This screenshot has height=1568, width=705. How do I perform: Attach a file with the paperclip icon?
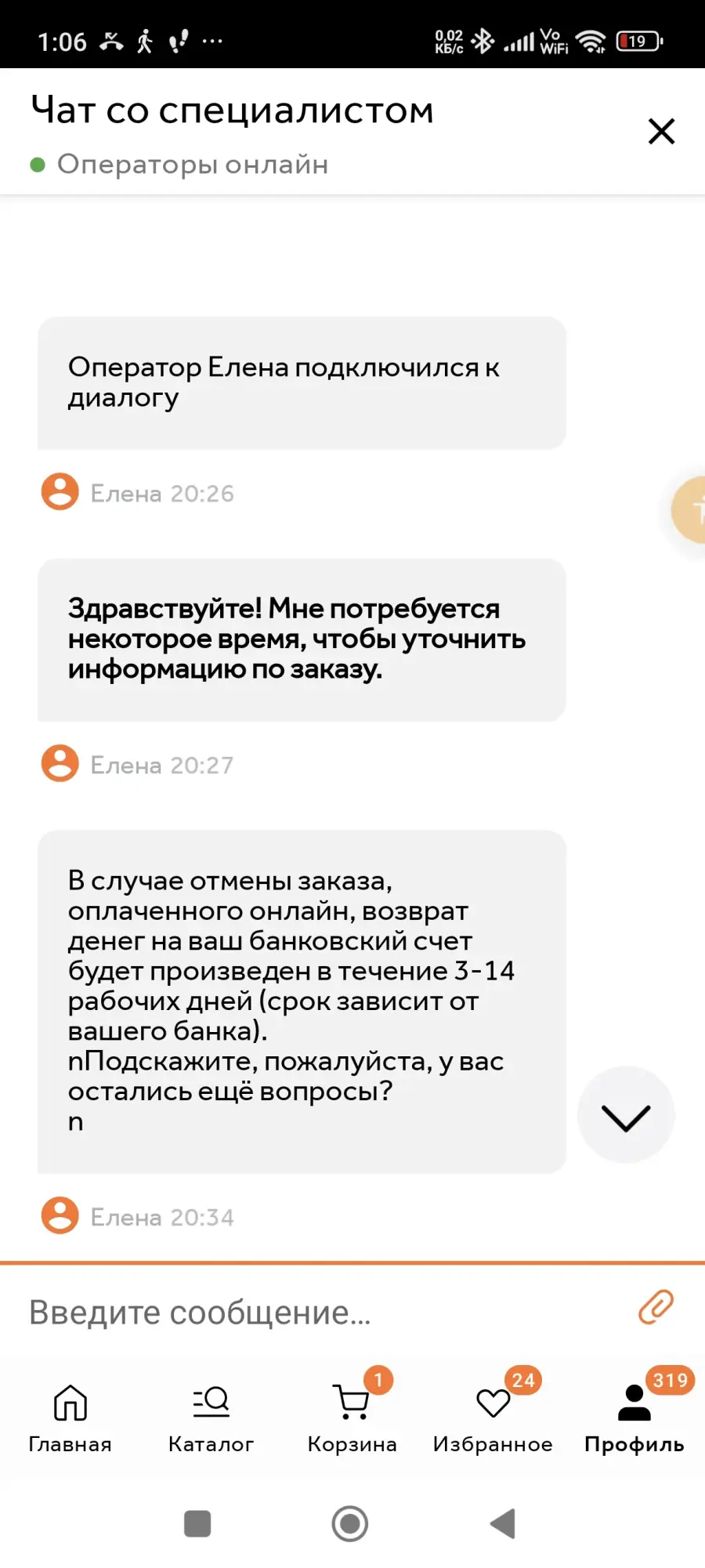point(656,1307)
